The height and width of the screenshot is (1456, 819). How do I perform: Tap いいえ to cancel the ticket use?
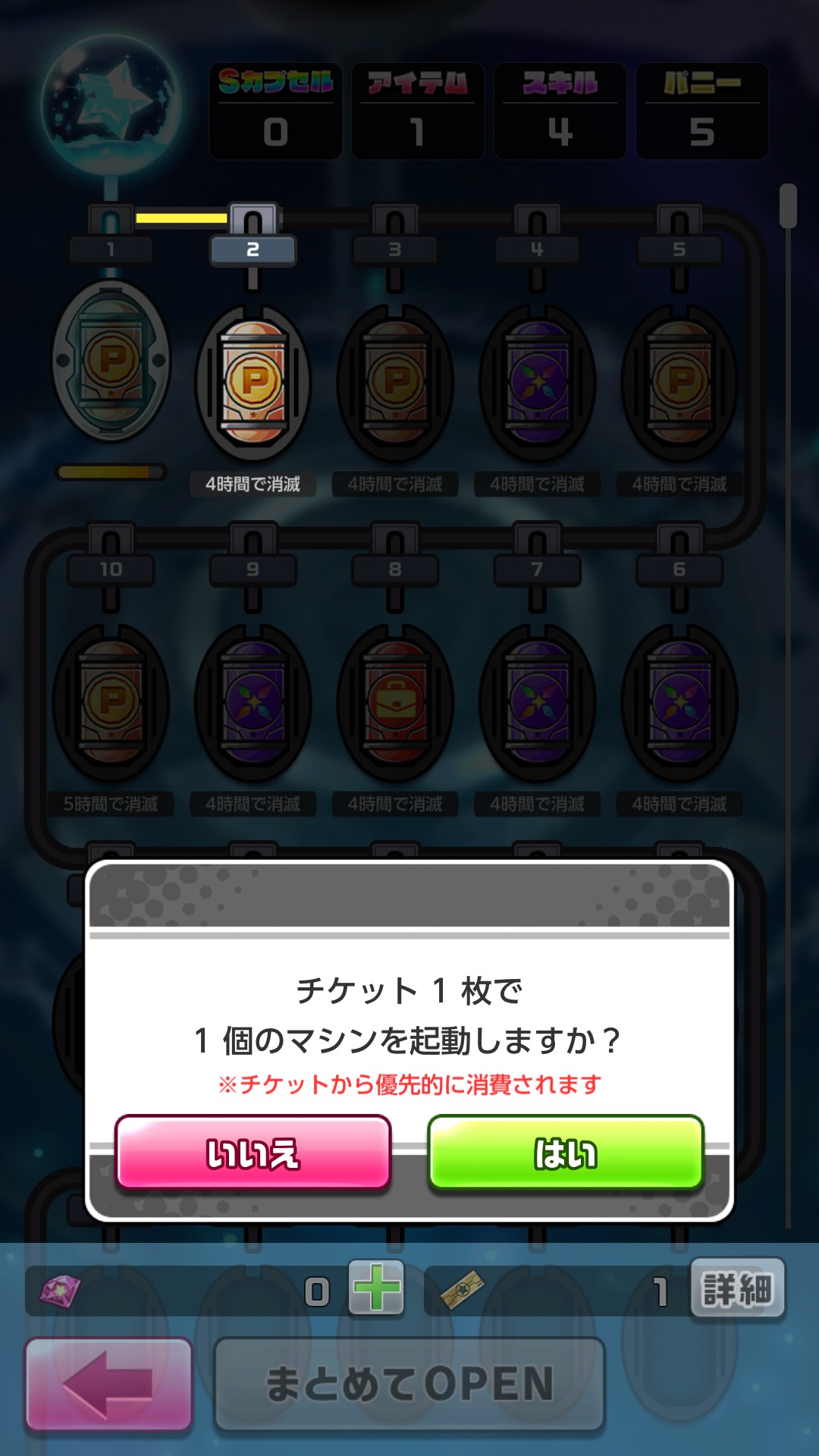tap(253, 1153)
